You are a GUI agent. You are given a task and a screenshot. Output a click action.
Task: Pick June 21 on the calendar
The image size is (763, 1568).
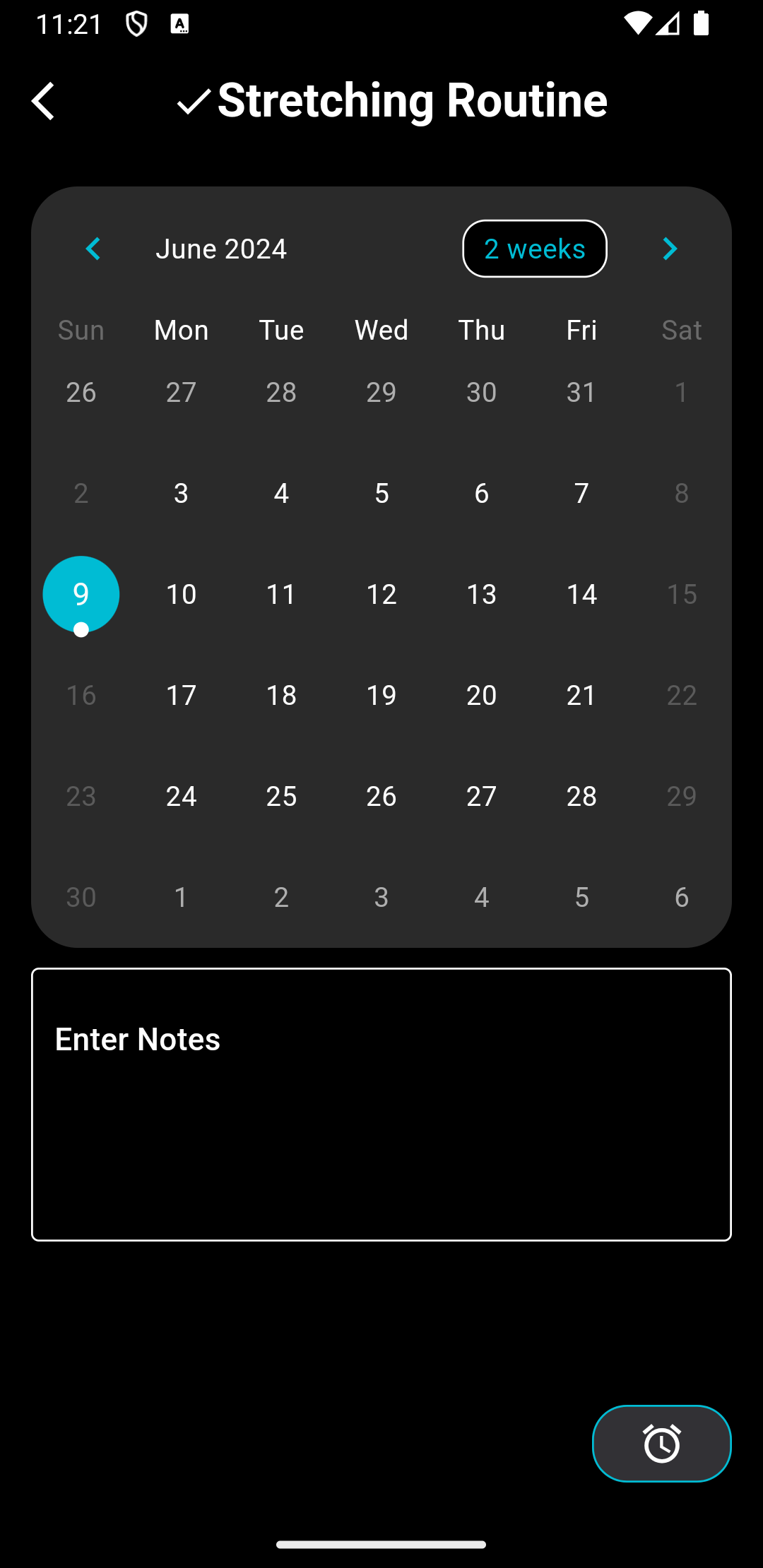581,695
